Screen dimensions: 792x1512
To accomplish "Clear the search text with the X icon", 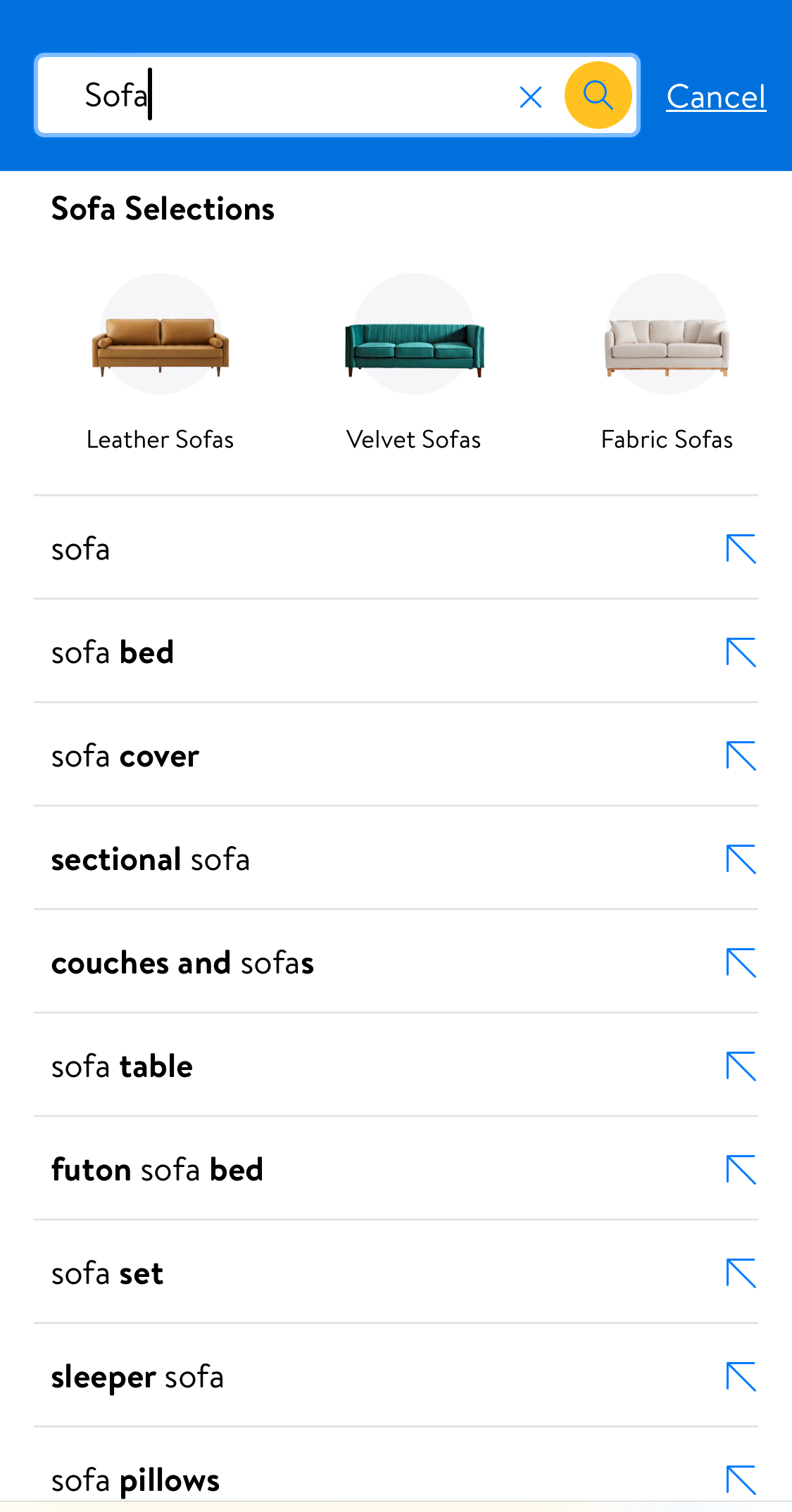I will 531,98.
